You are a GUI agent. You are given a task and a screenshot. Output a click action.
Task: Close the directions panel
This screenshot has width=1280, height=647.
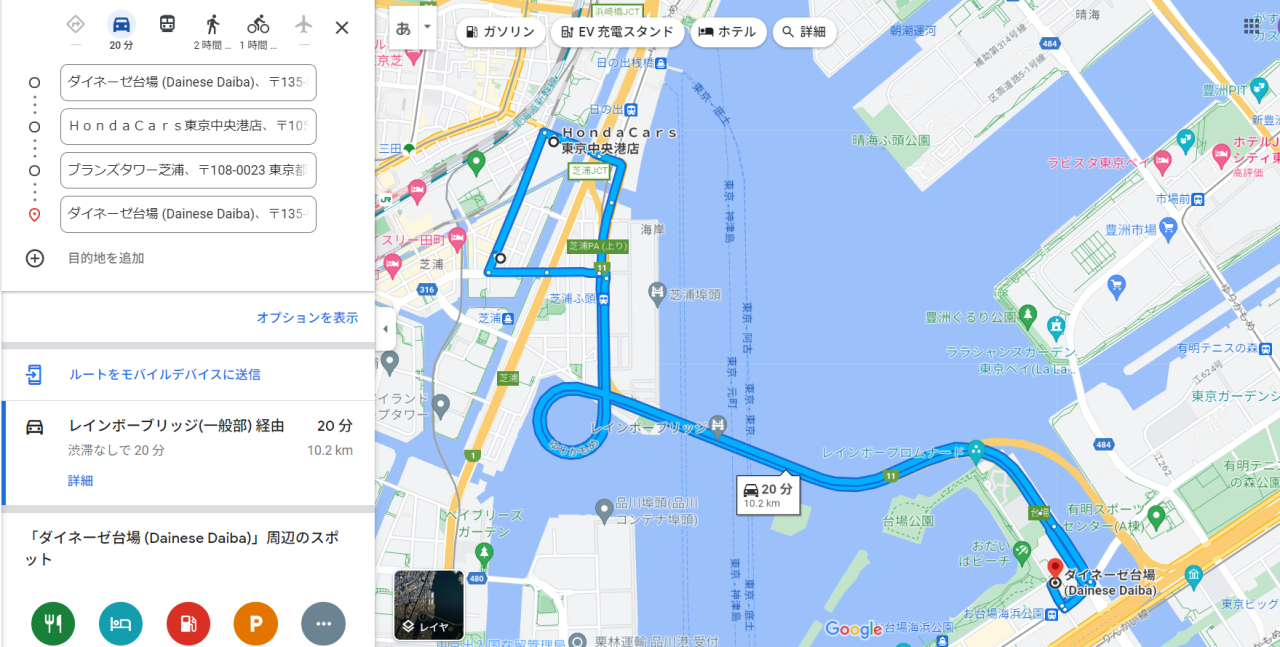point(342,27)
